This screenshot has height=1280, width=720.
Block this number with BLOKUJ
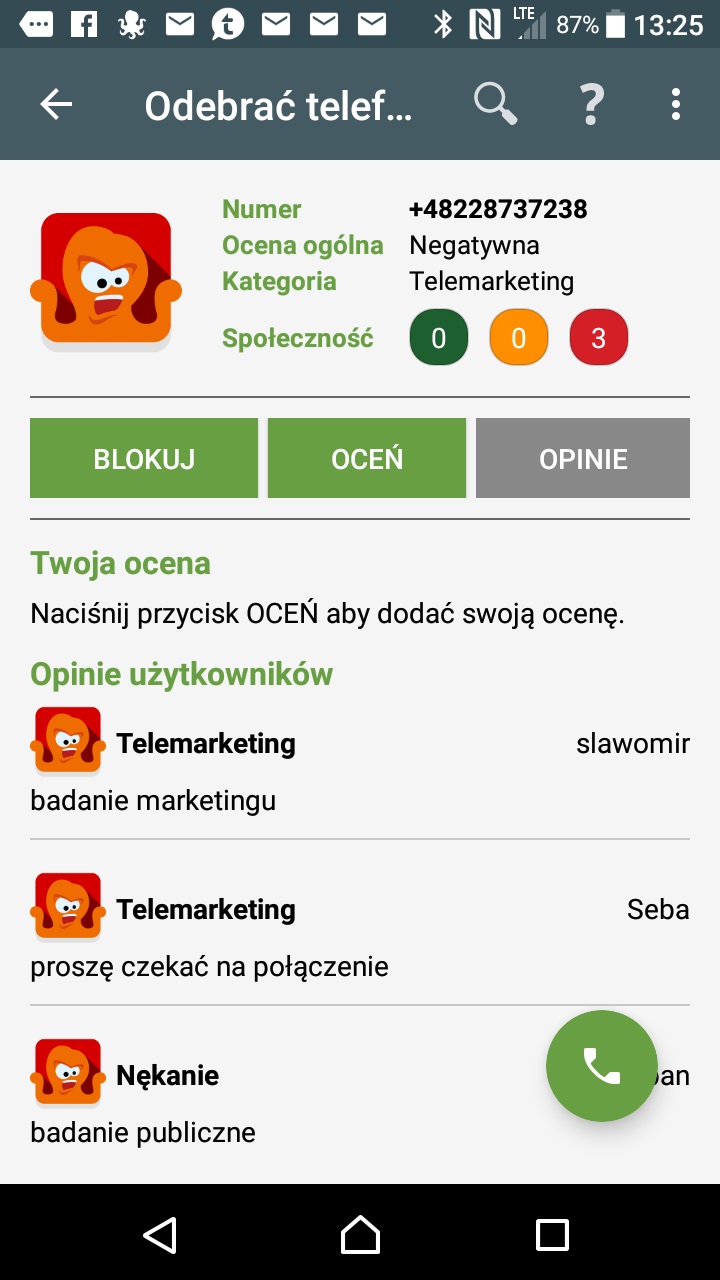pos(144,459)
